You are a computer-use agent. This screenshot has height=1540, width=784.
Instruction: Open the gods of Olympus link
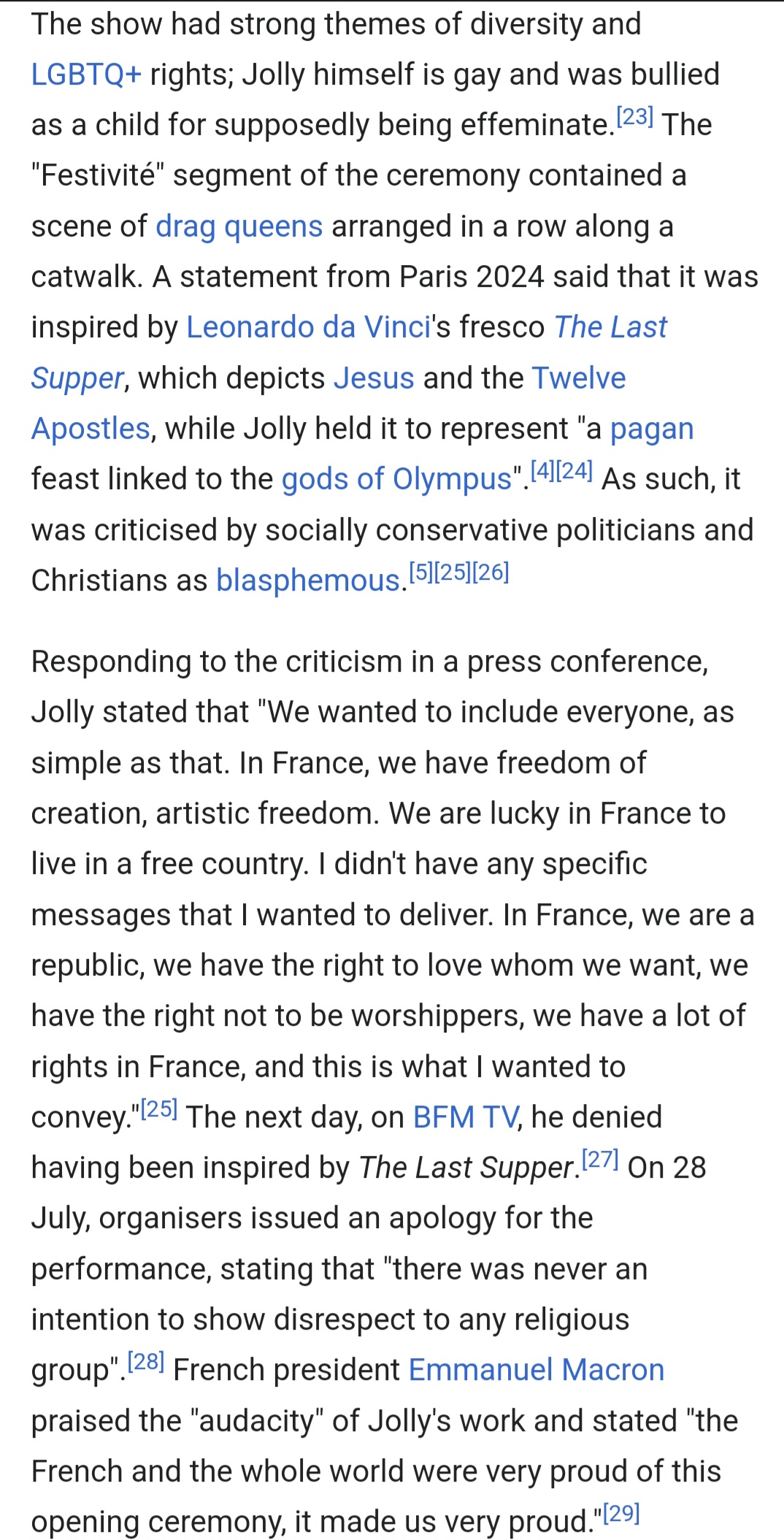coord(397,480)
